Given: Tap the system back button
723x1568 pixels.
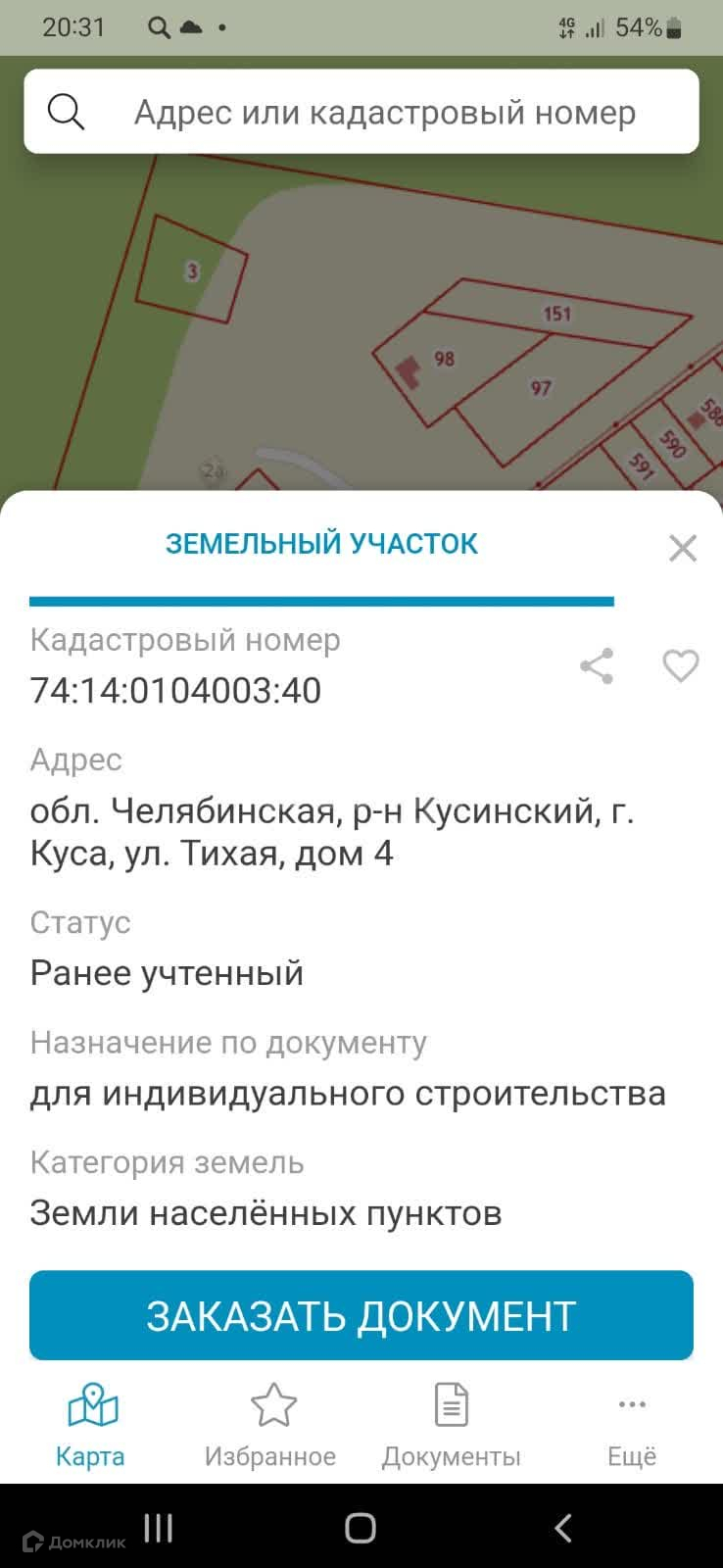Looking at the screenshot, I should (562, 1528).
